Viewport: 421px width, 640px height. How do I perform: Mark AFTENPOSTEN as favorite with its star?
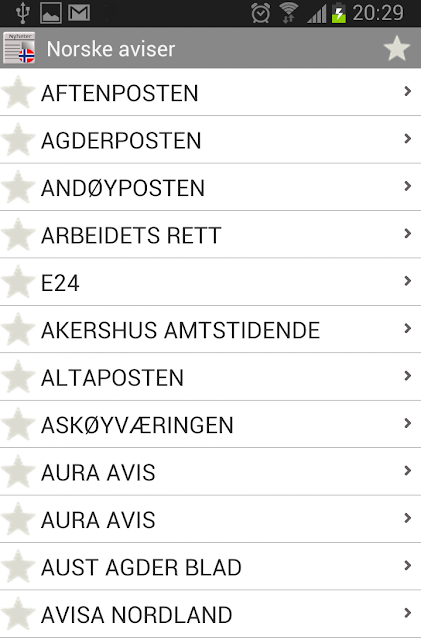coord(18,92)
